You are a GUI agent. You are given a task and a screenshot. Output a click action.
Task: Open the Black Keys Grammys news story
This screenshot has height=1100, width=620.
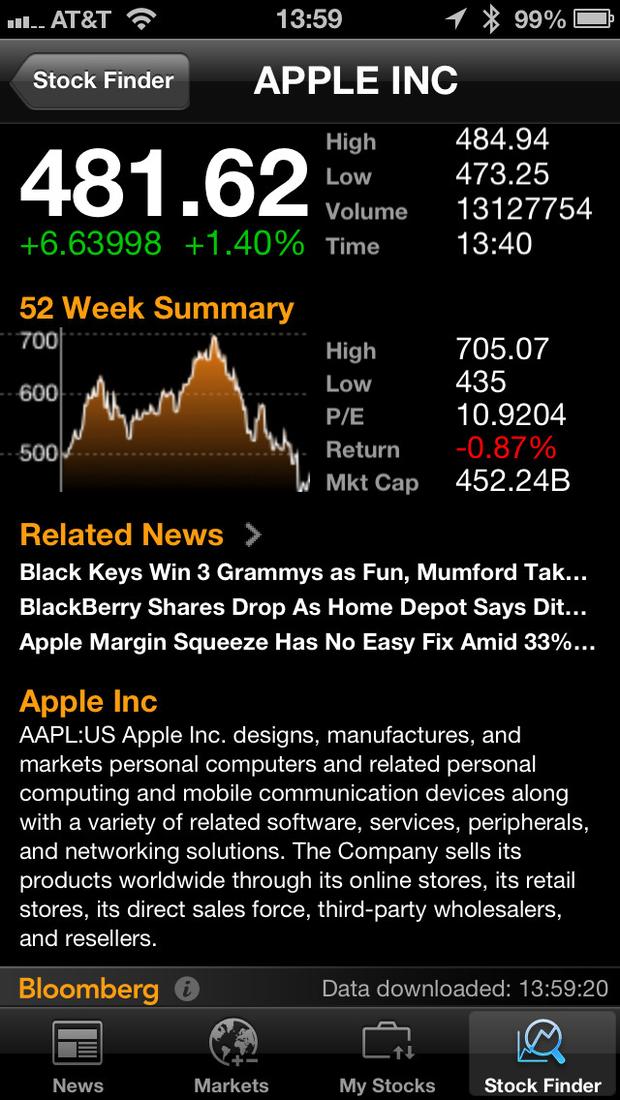click(304, 572)
